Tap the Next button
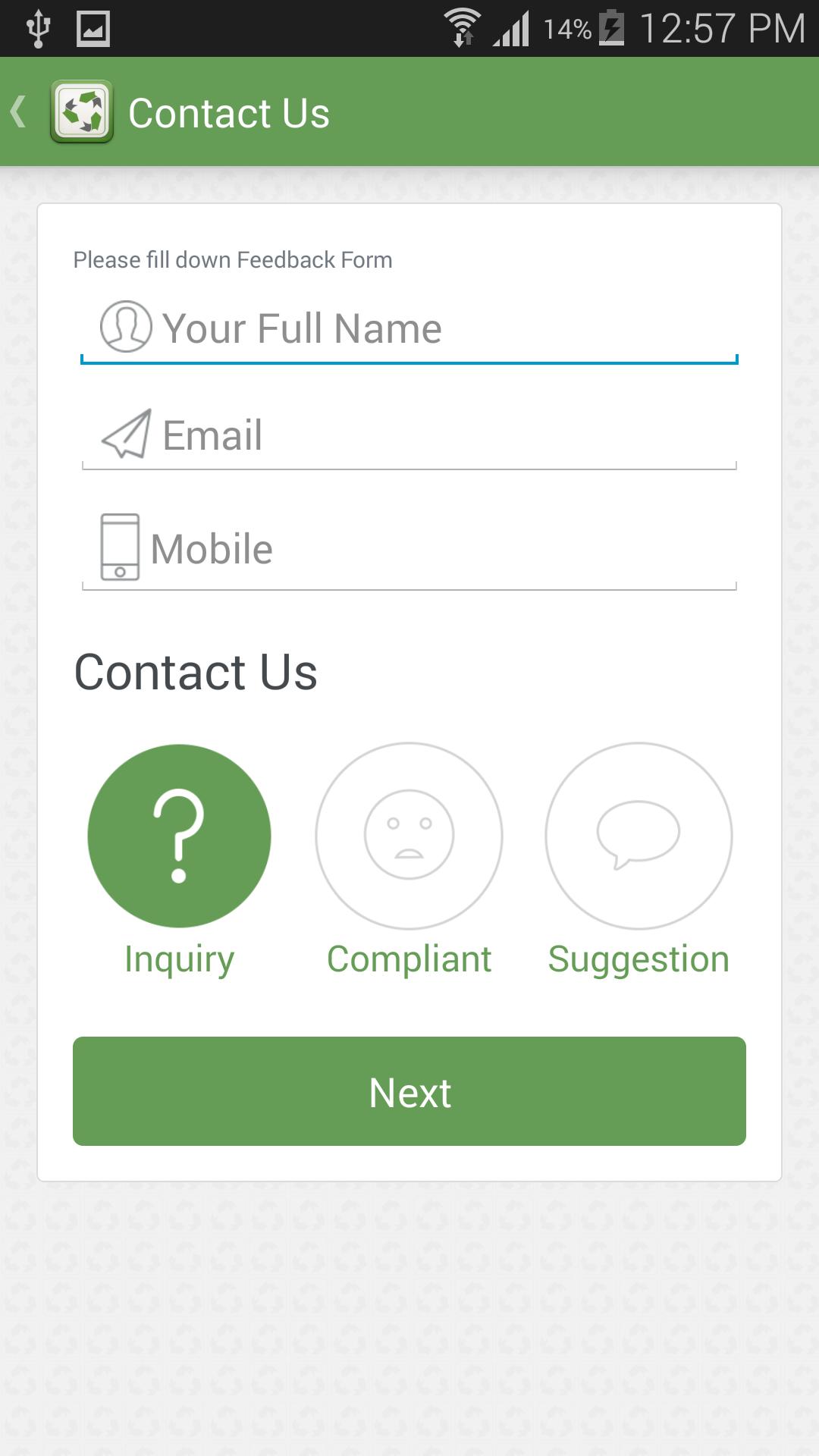The height and width of the screenshot is (1456, 819). [409, 1091]
